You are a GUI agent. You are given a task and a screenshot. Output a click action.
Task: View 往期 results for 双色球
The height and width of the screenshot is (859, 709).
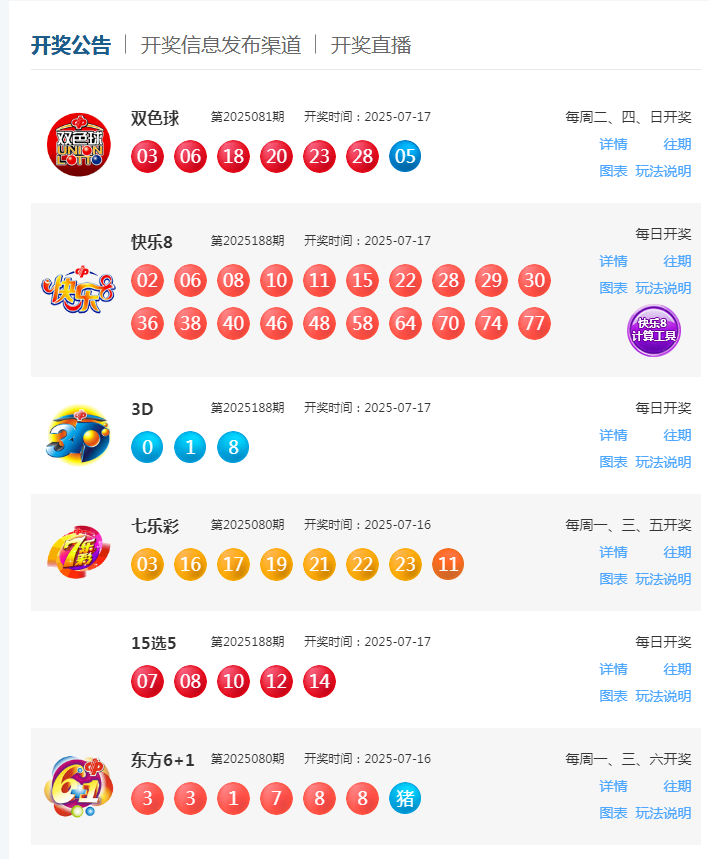(677, 144)
